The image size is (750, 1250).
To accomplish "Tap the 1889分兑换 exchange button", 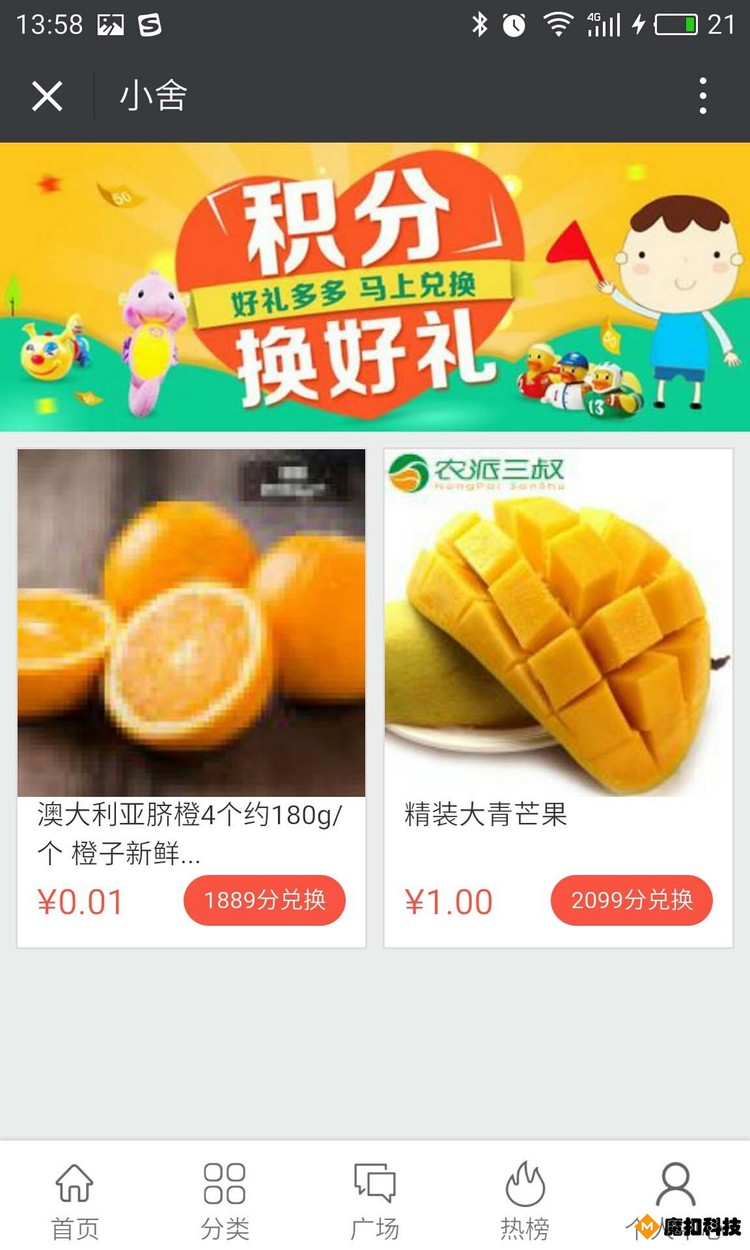I will (264, 900).
